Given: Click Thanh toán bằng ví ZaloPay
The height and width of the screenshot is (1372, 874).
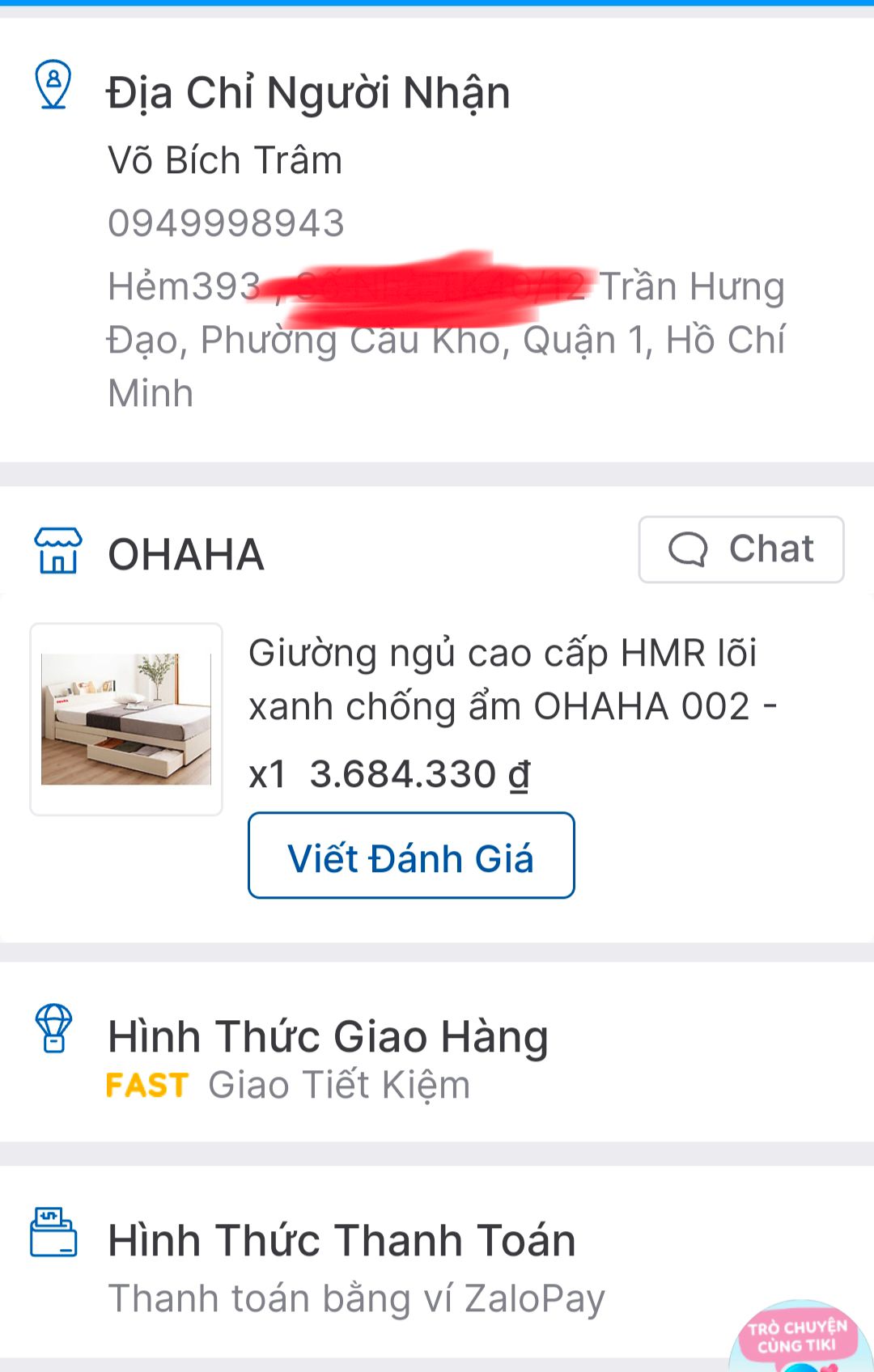Looking at the screenshot, I should click(357, 1298).
